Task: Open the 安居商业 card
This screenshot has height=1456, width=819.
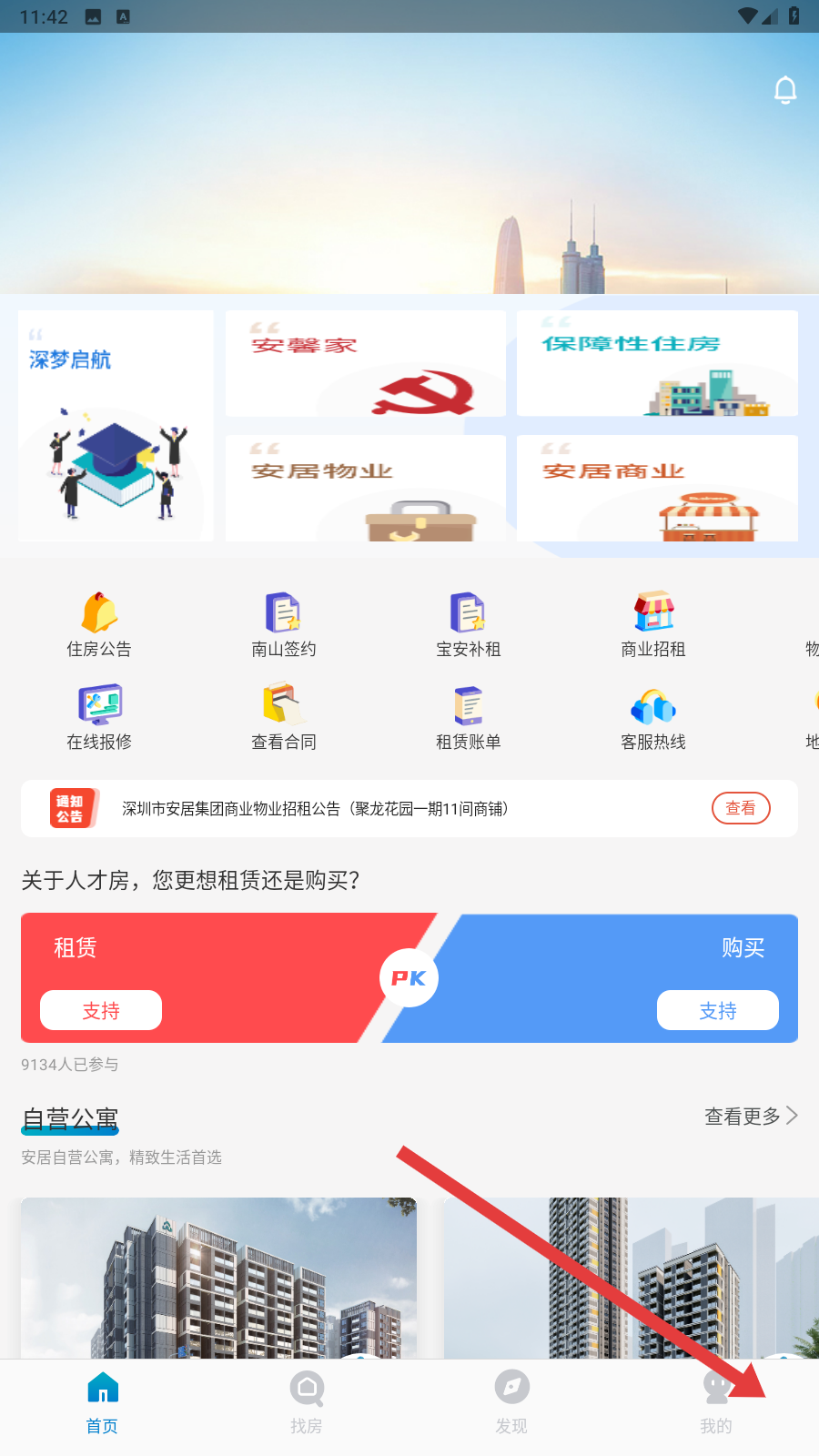Action: 657,489
